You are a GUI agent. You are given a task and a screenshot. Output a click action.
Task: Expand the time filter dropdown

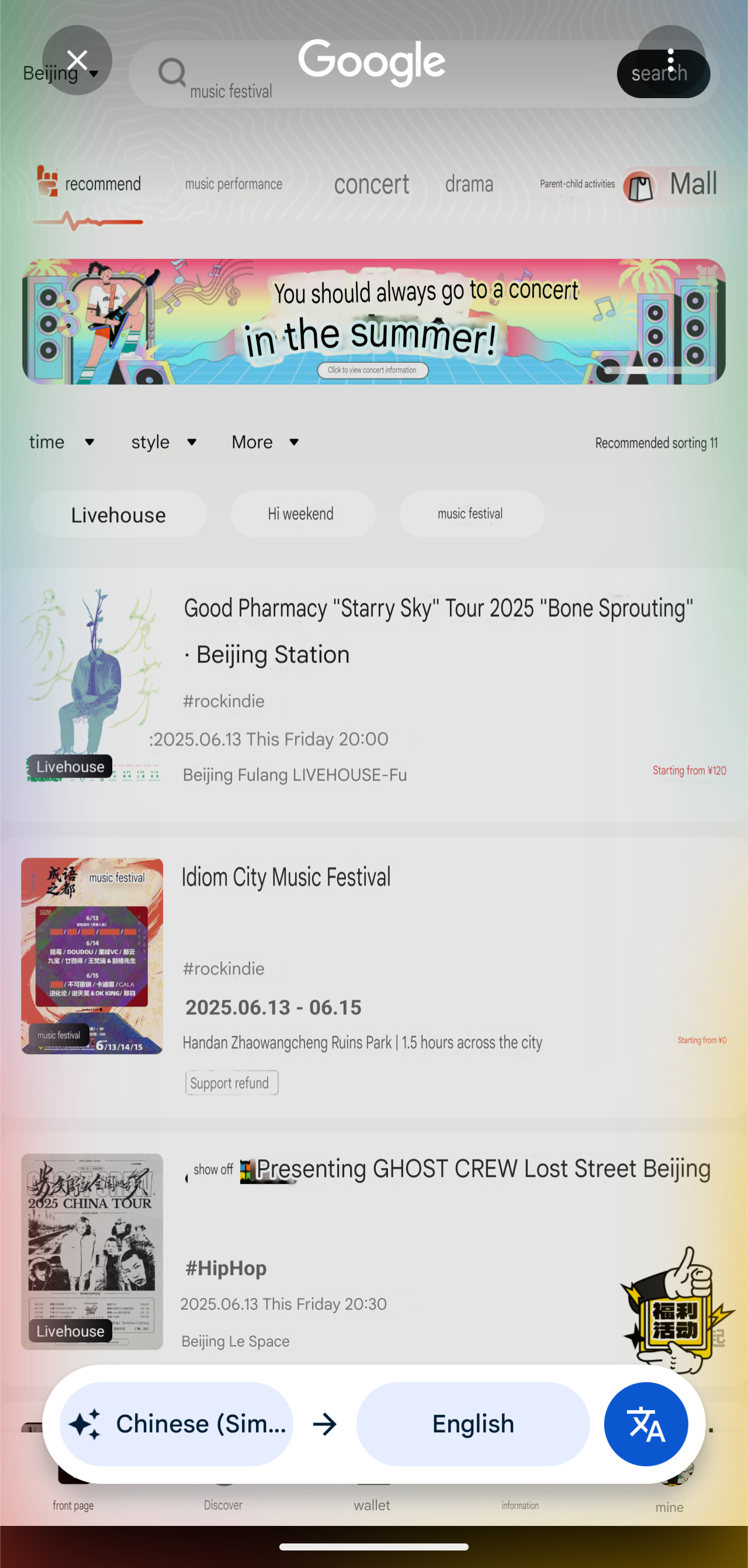click(x=61, y=442)
